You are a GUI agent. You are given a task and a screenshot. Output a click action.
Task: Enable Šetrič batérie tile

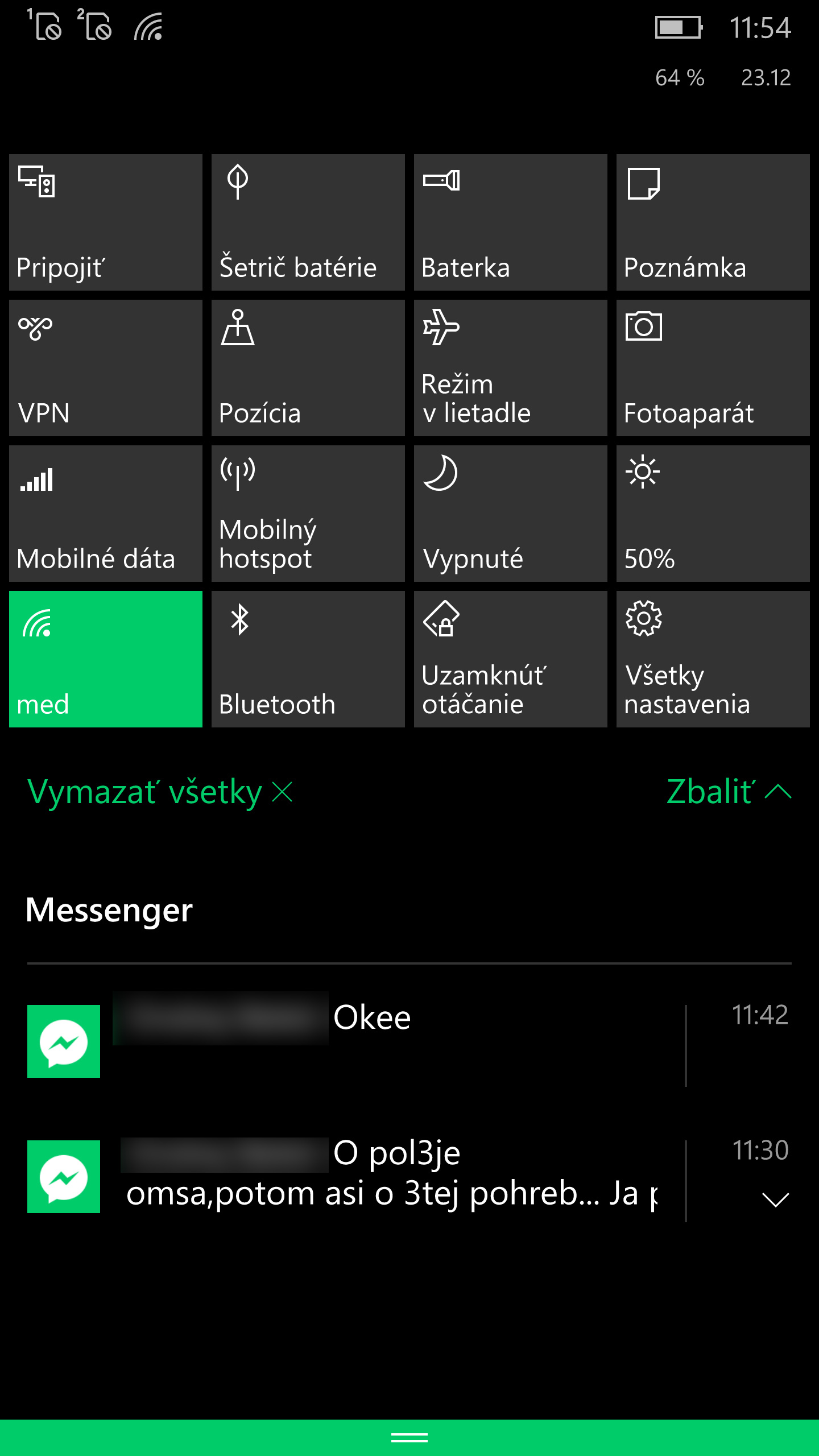tap(308, 222)
